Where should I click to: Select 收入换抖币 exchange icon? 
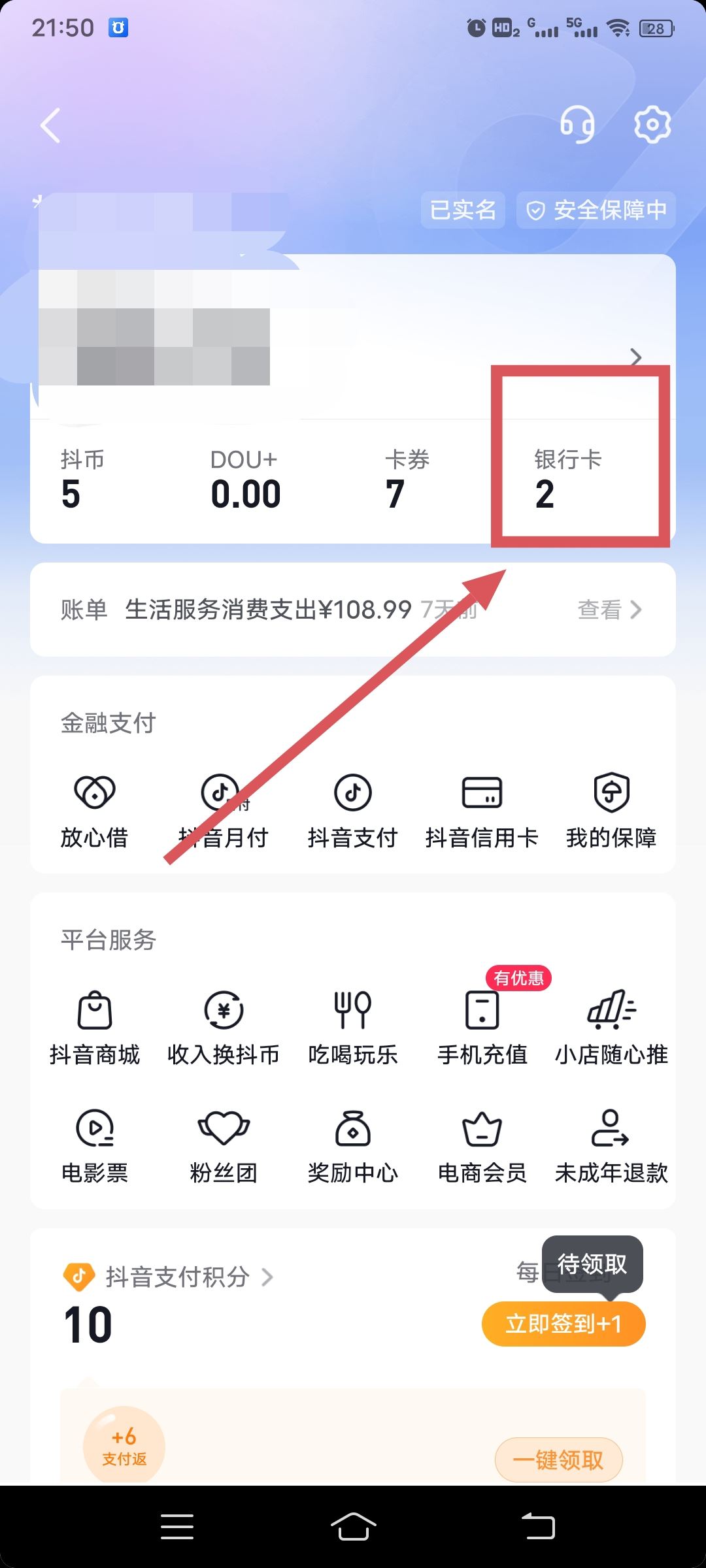point(223,1026)
